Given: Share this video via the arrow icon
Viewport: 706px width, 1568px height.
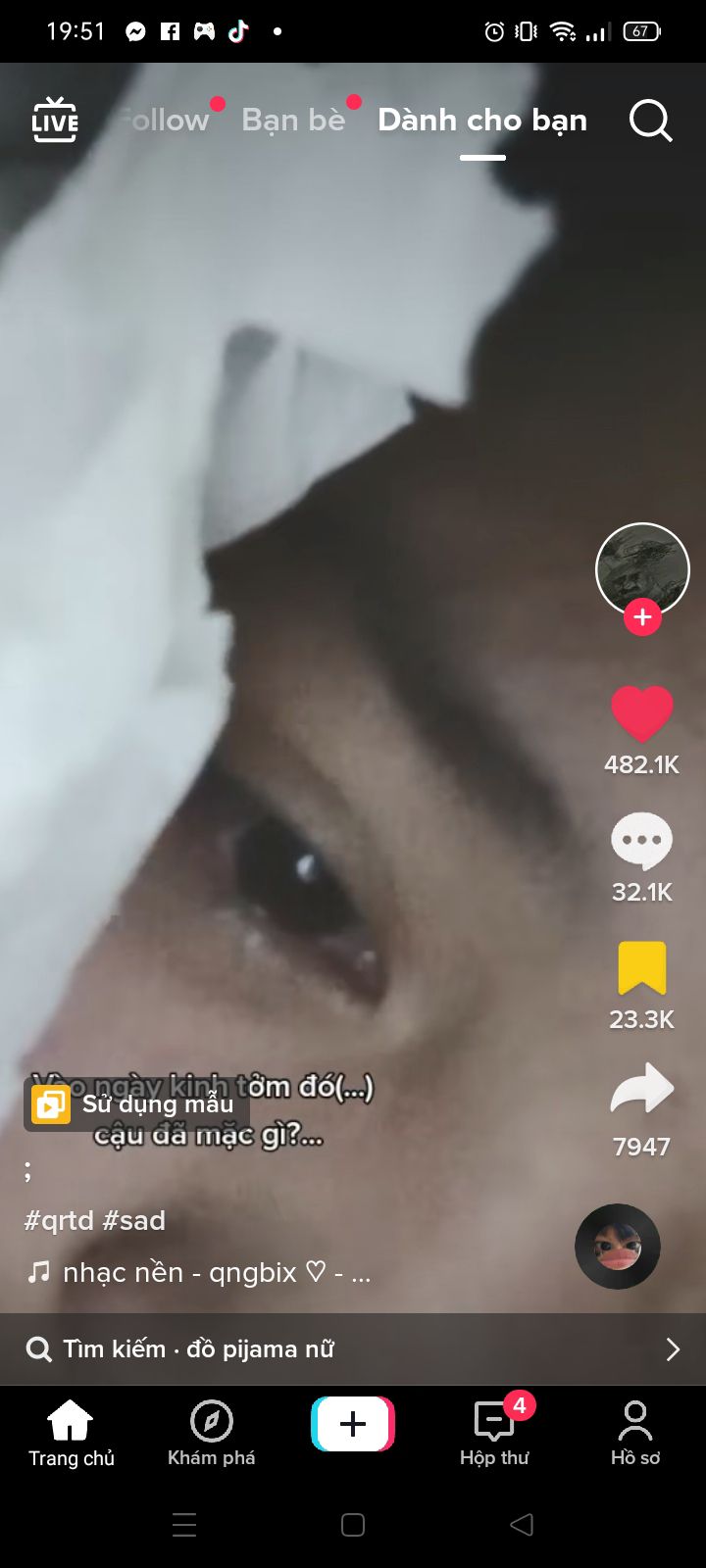Looking at the screenshot, I should (x=642, y=1092).
